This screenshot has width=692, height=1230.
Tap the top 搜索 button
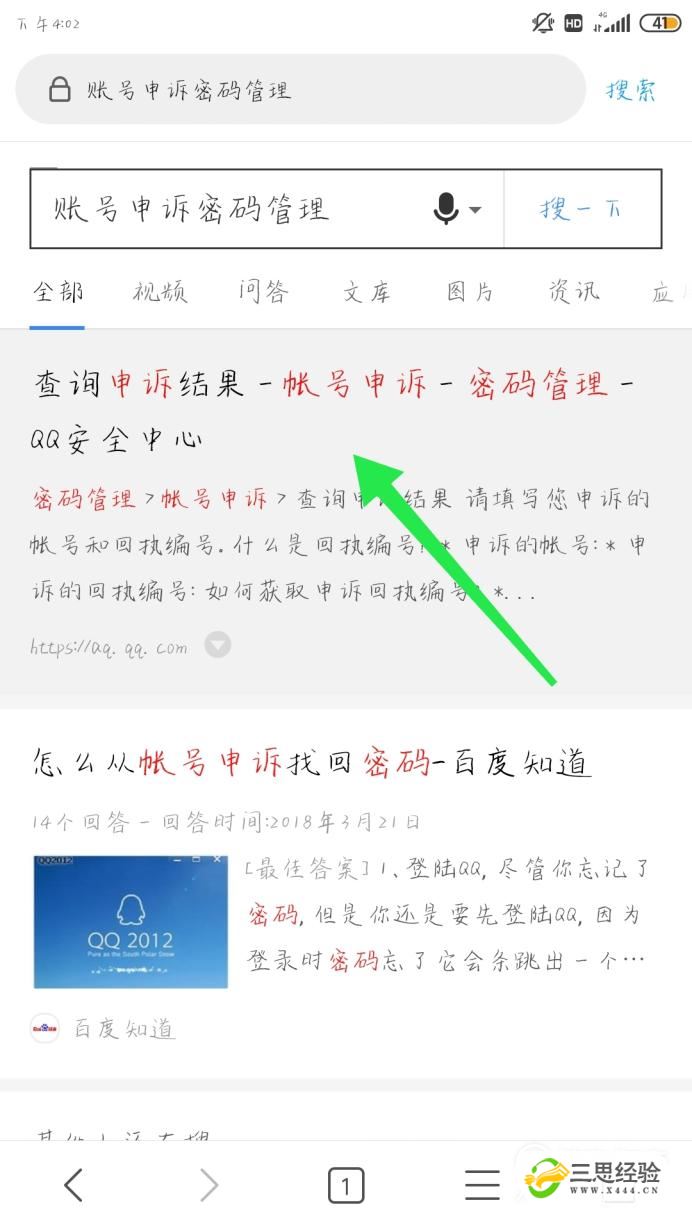[x=631, y=90]
